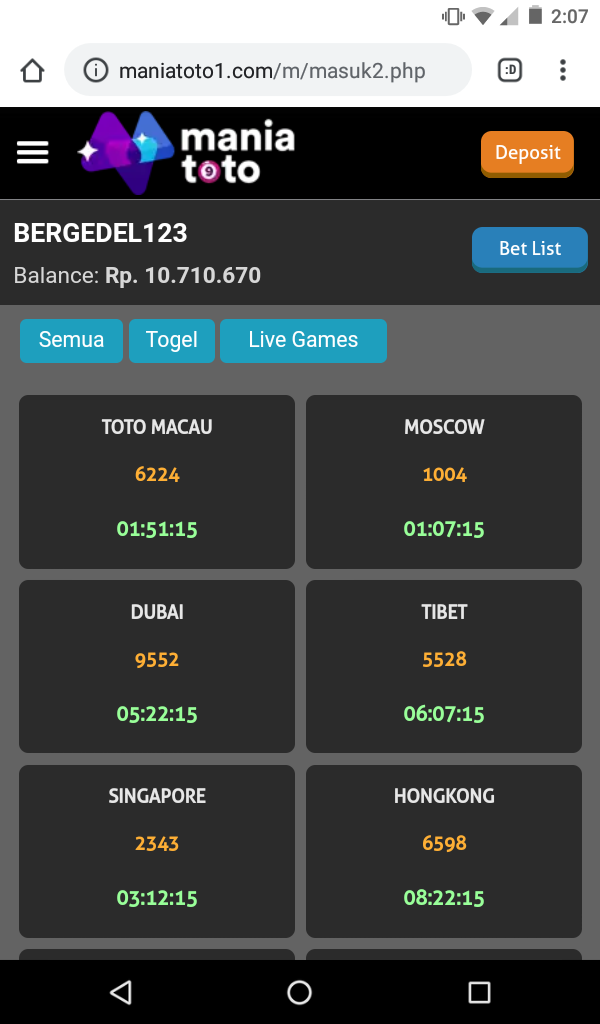The height and width of the screenshot is (1024, 600).
Task: Tap the system back button
Action: click(121, 991)
